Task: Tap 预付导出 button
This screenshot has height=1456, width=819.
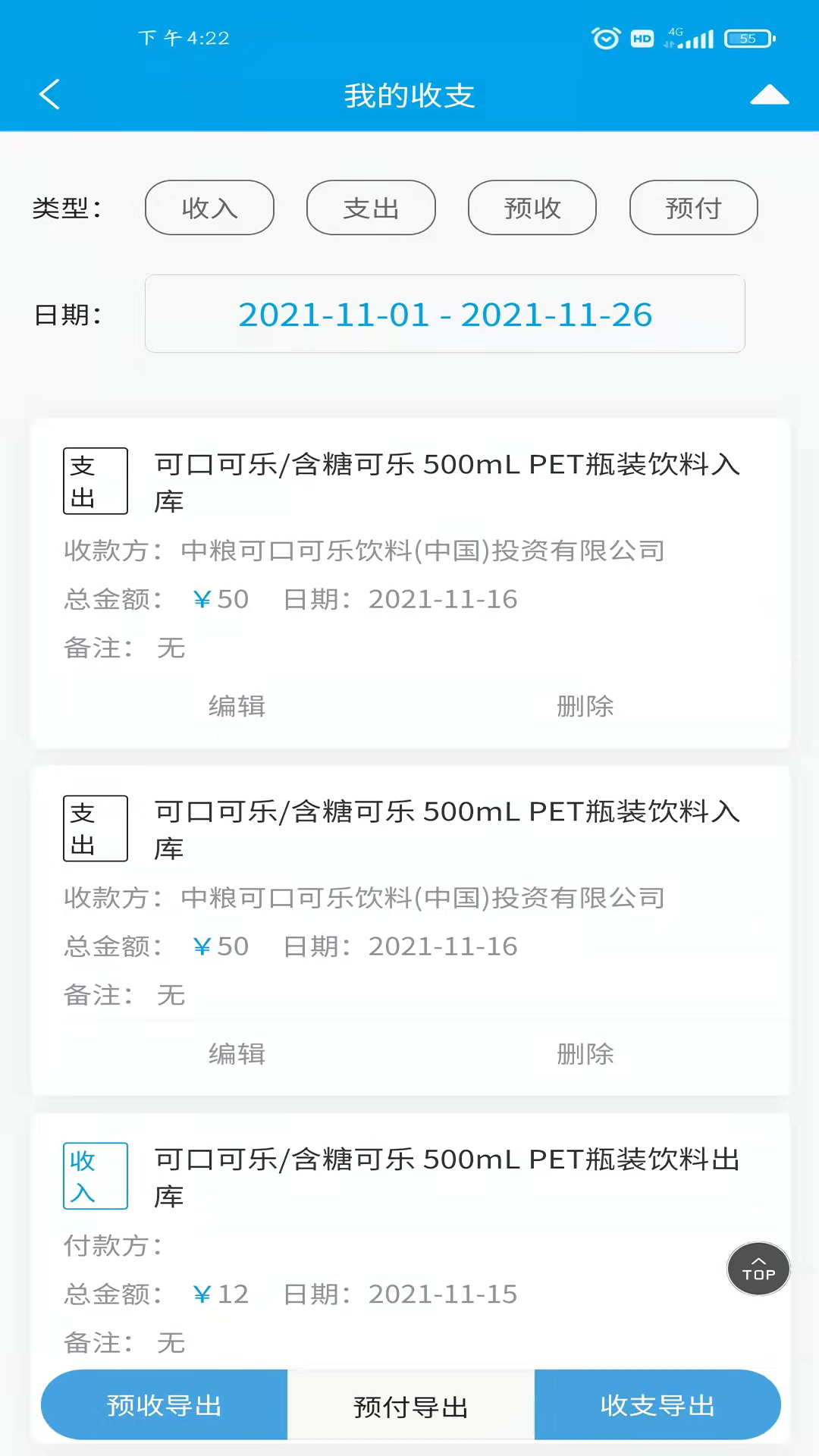Action: pos(411,1405)
